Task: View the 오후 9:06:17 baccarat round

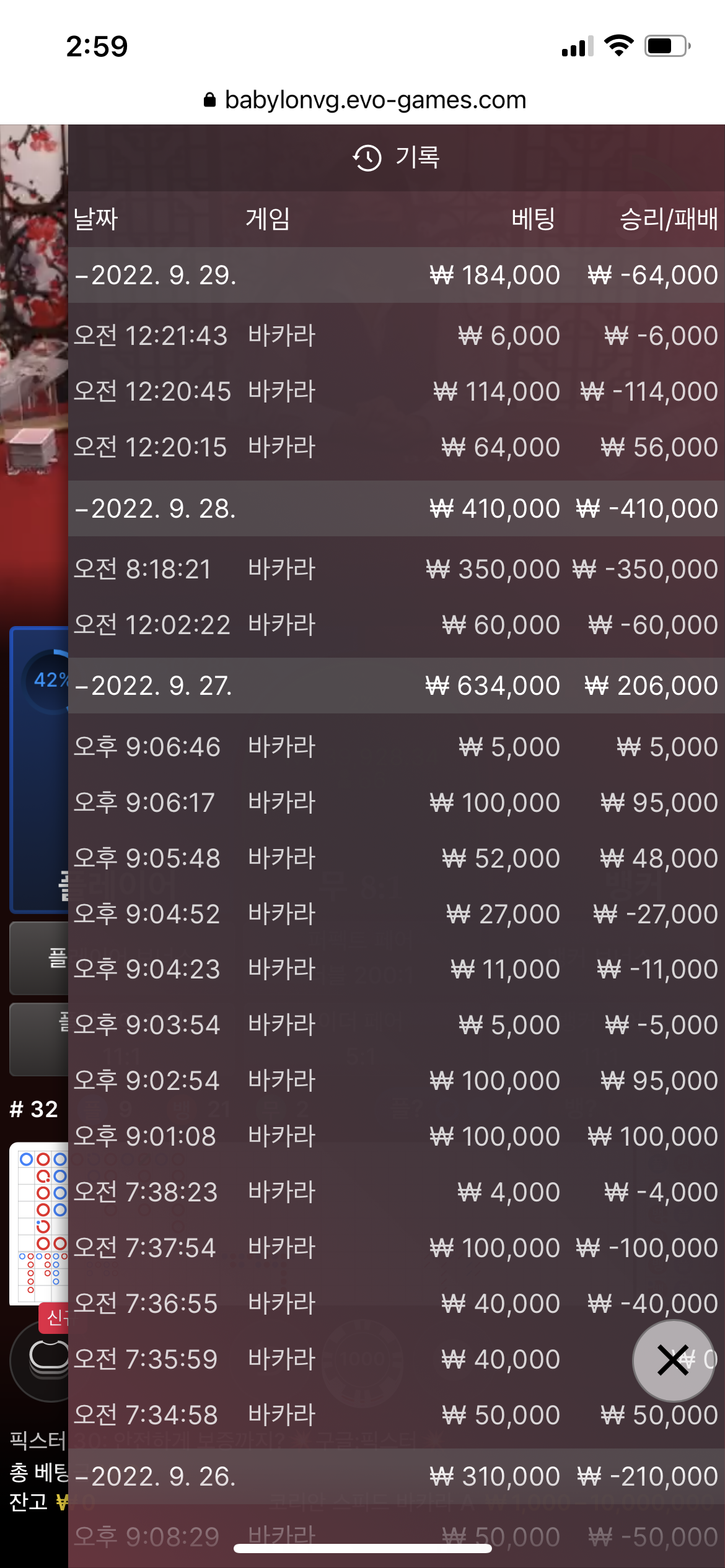Action: point(395,803)
